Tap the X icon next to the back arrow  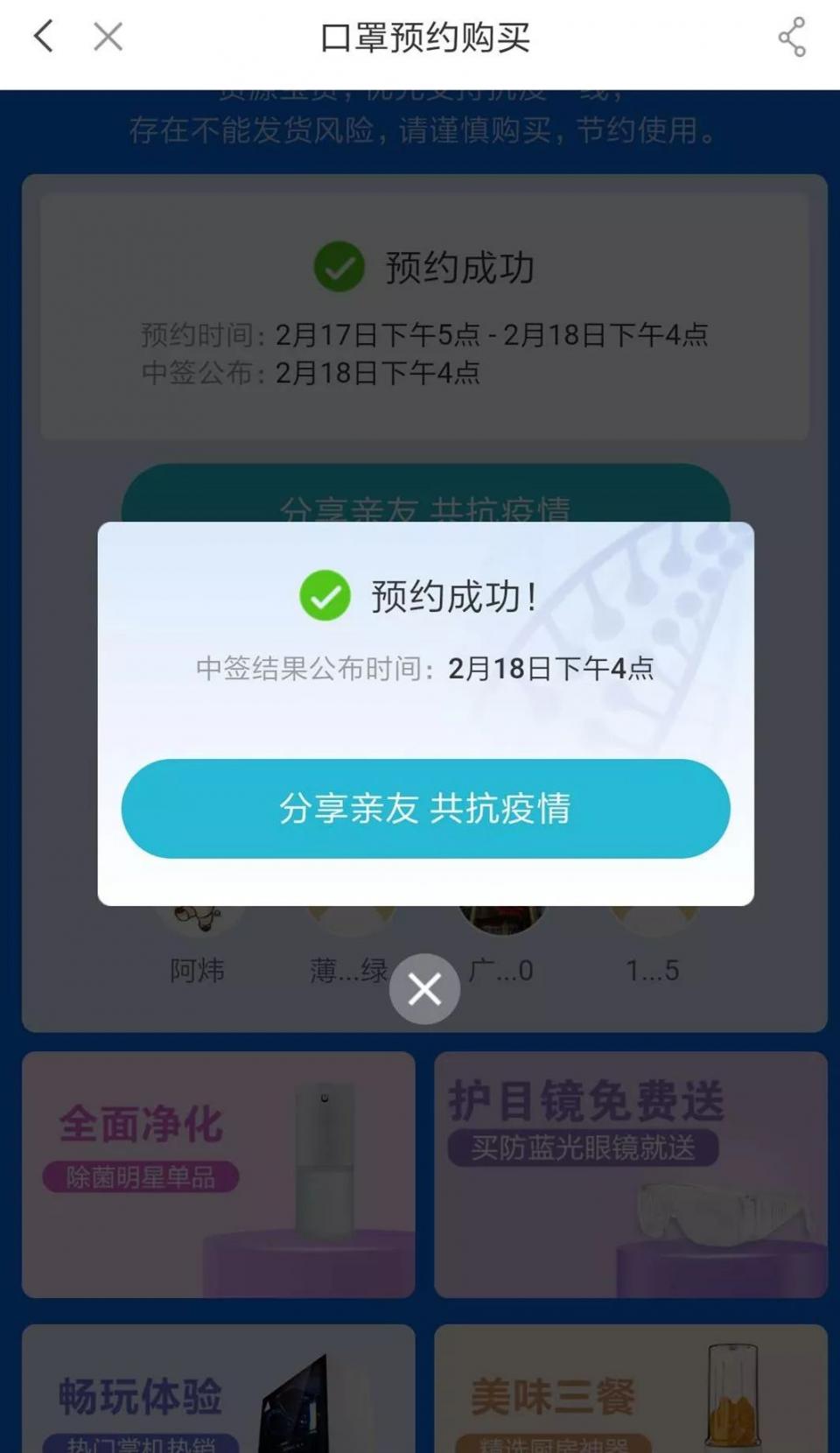pyautogui.click(x=107, y=36)
